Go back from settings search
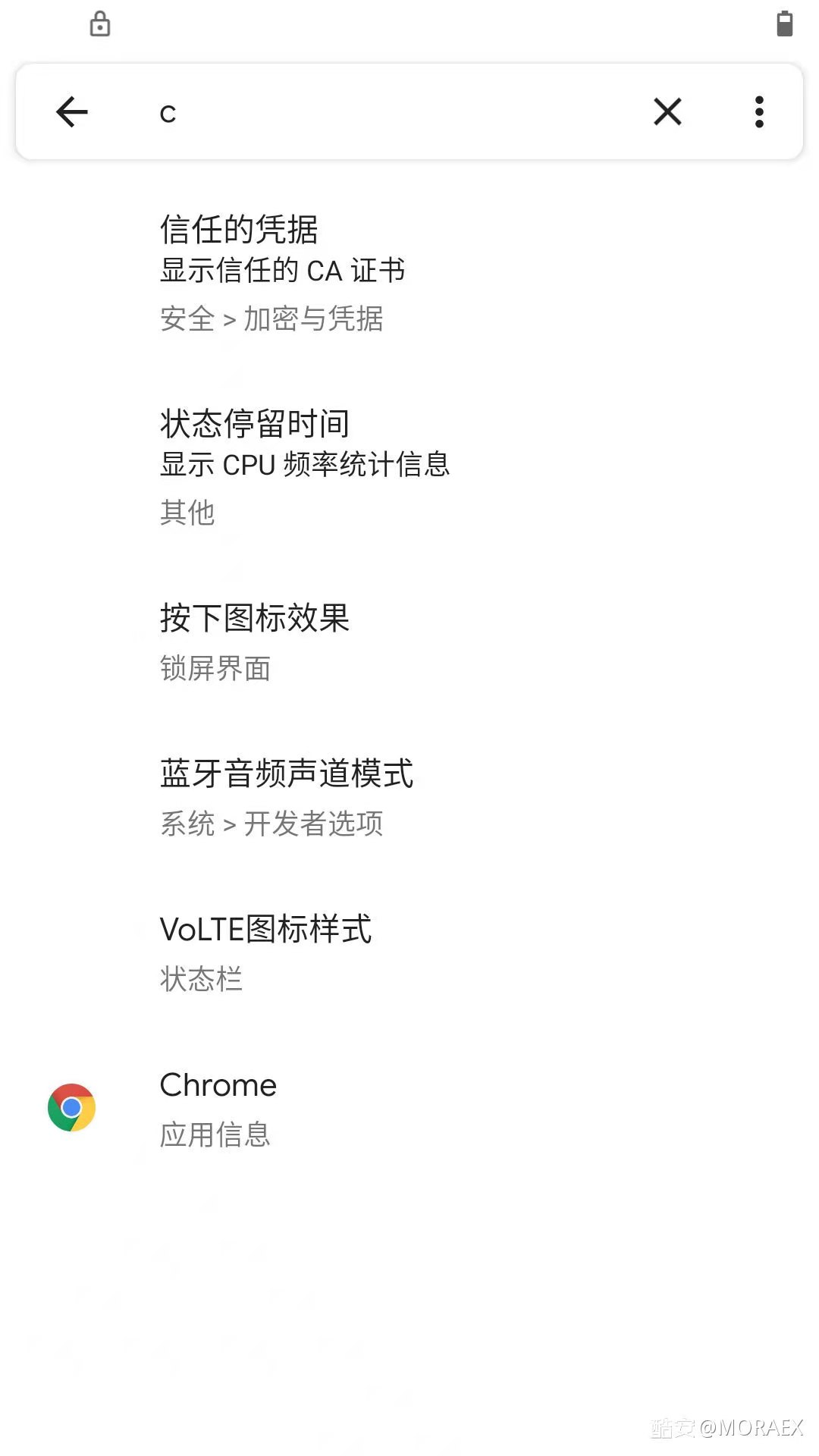This screenshot has height=1456, width=819. coord(72,112)
